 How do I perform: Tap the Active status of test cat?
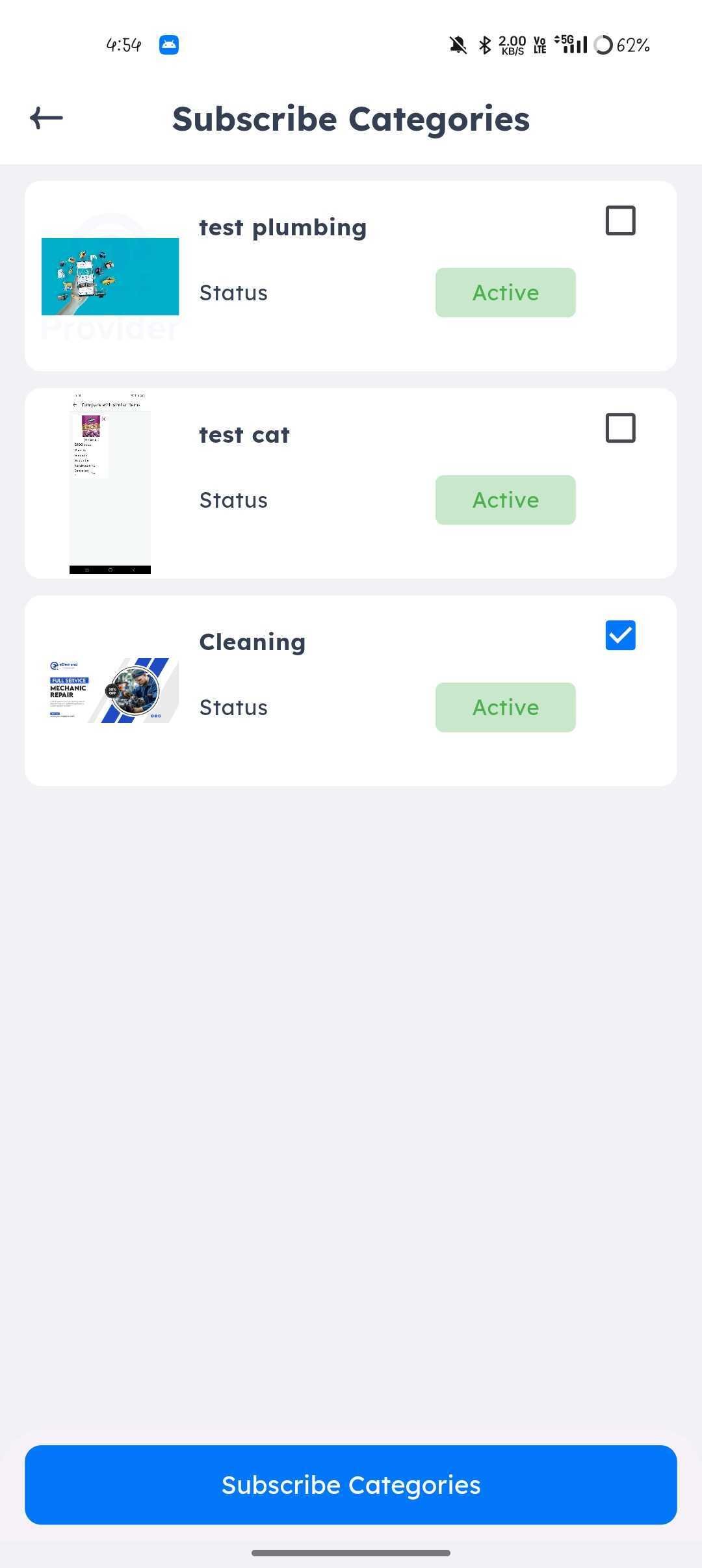[505, 500]
